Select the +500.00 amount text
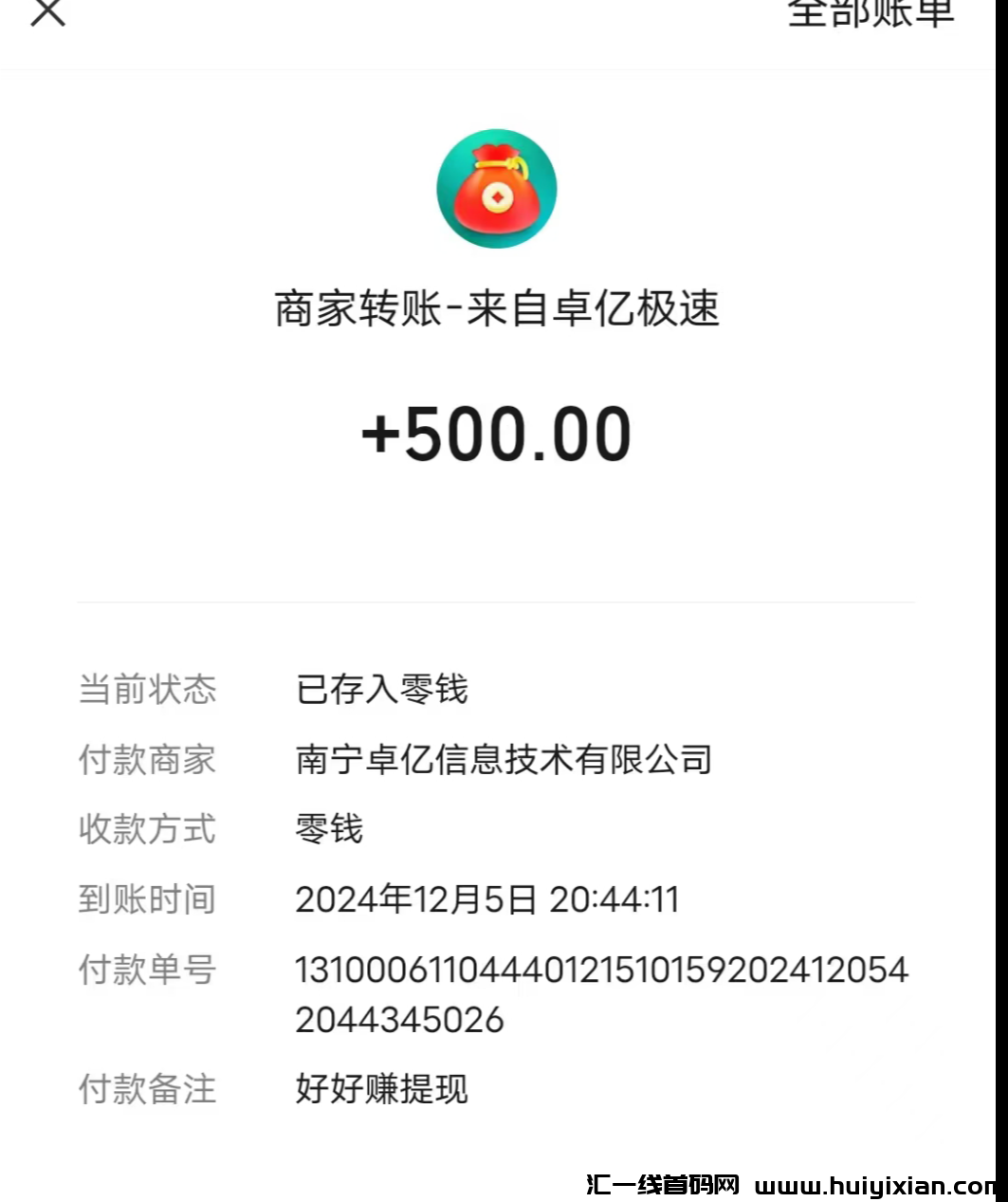This screenshot has height=1202, width=1008. pyautogui.click(x=497, y=432)
